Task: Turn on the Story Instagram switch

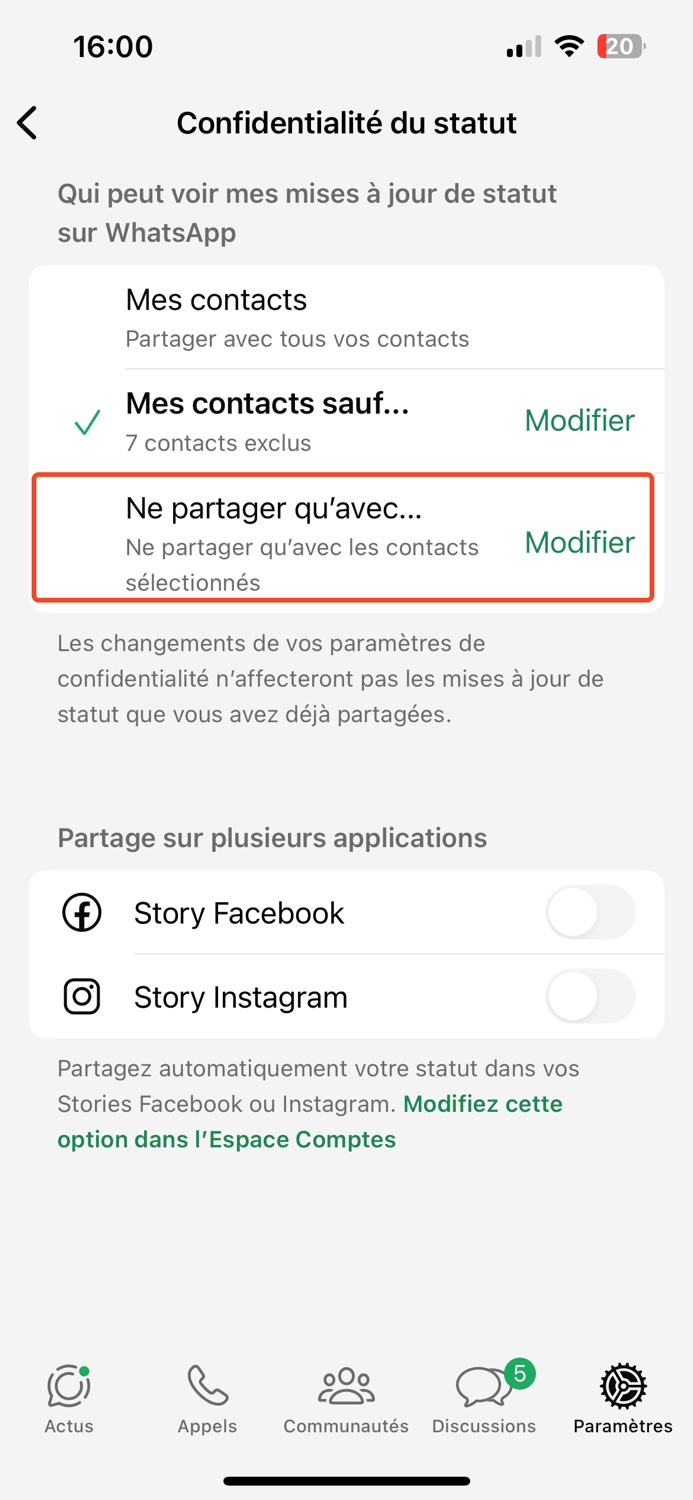Action: coord(590,997)
